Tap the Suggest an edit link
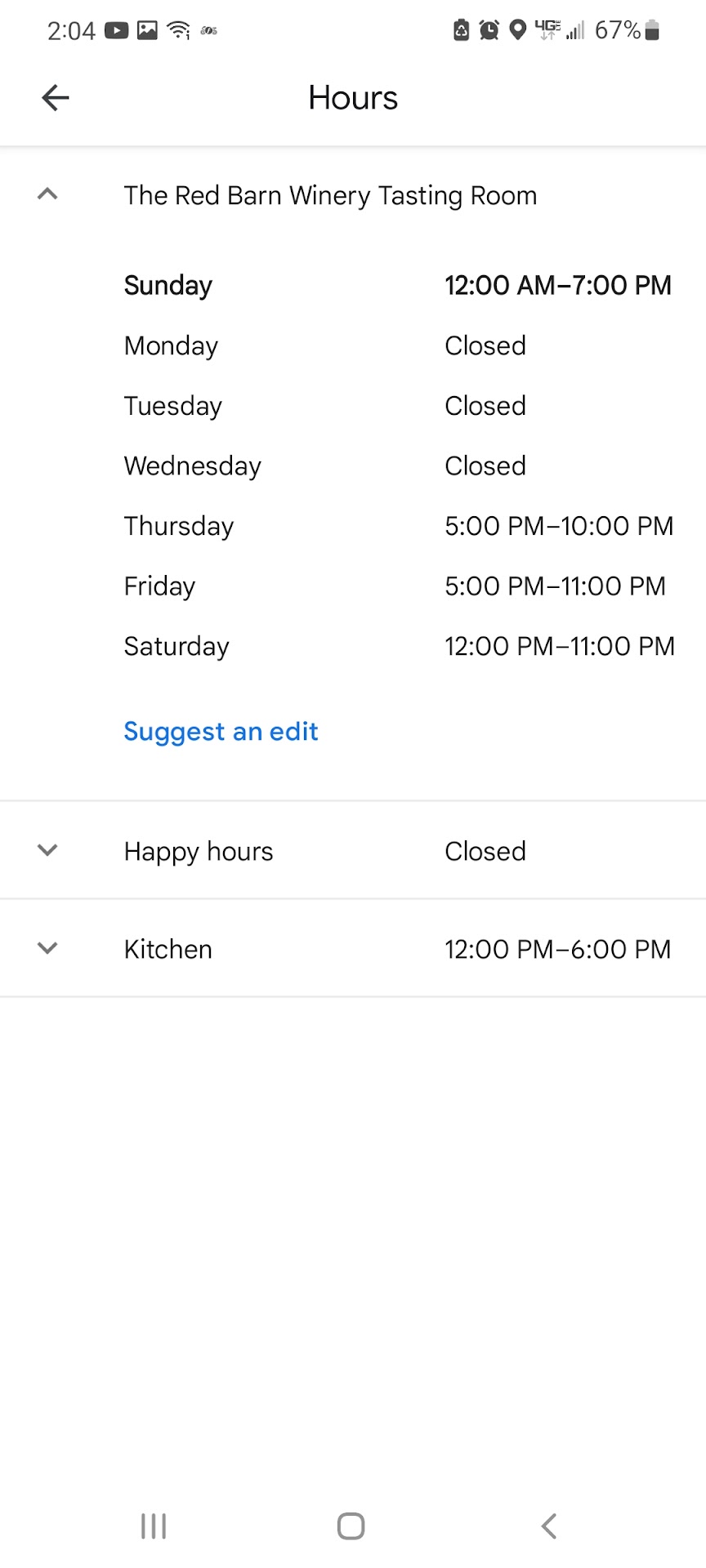706x1568 pixels. (221, 732)
